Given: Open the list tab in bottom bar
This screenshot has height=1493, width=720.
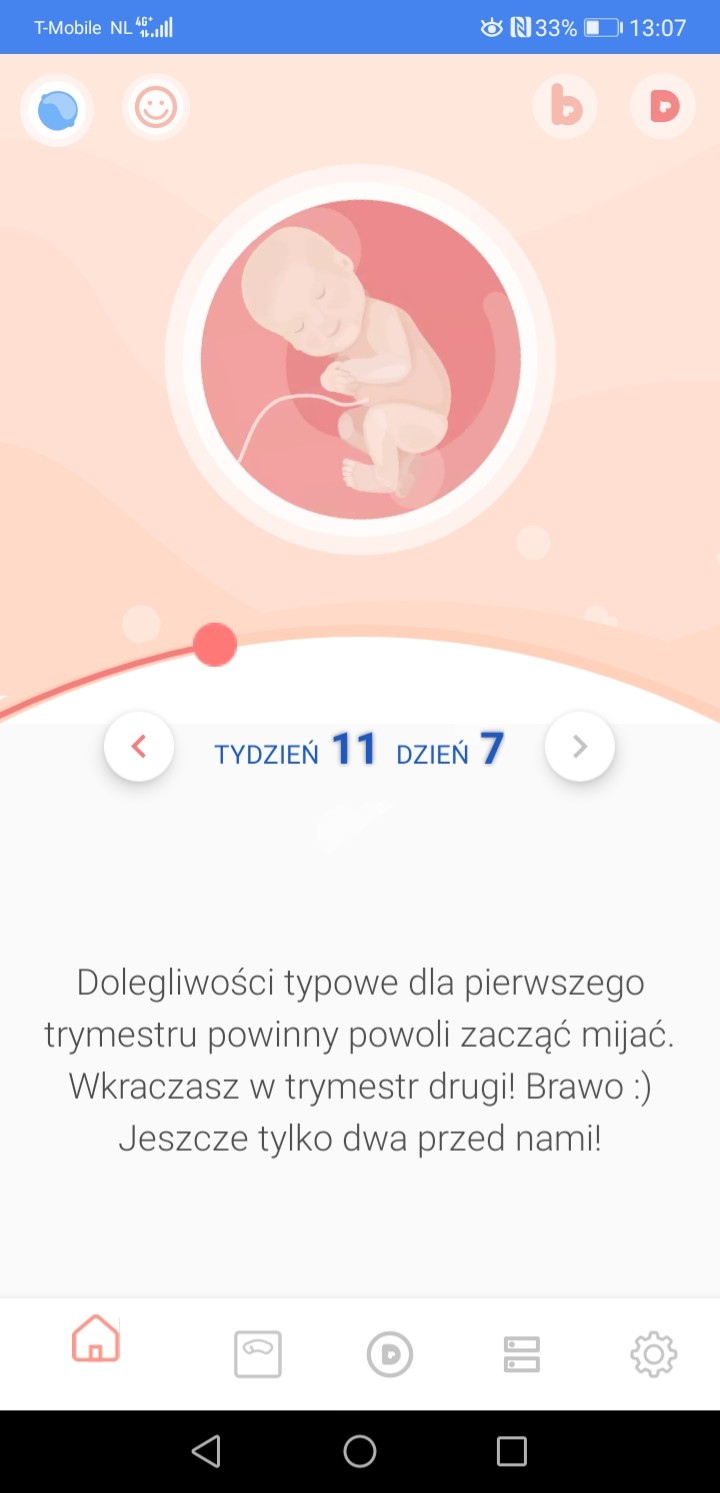Looking at the screenshot, I should pos(521,1354).
